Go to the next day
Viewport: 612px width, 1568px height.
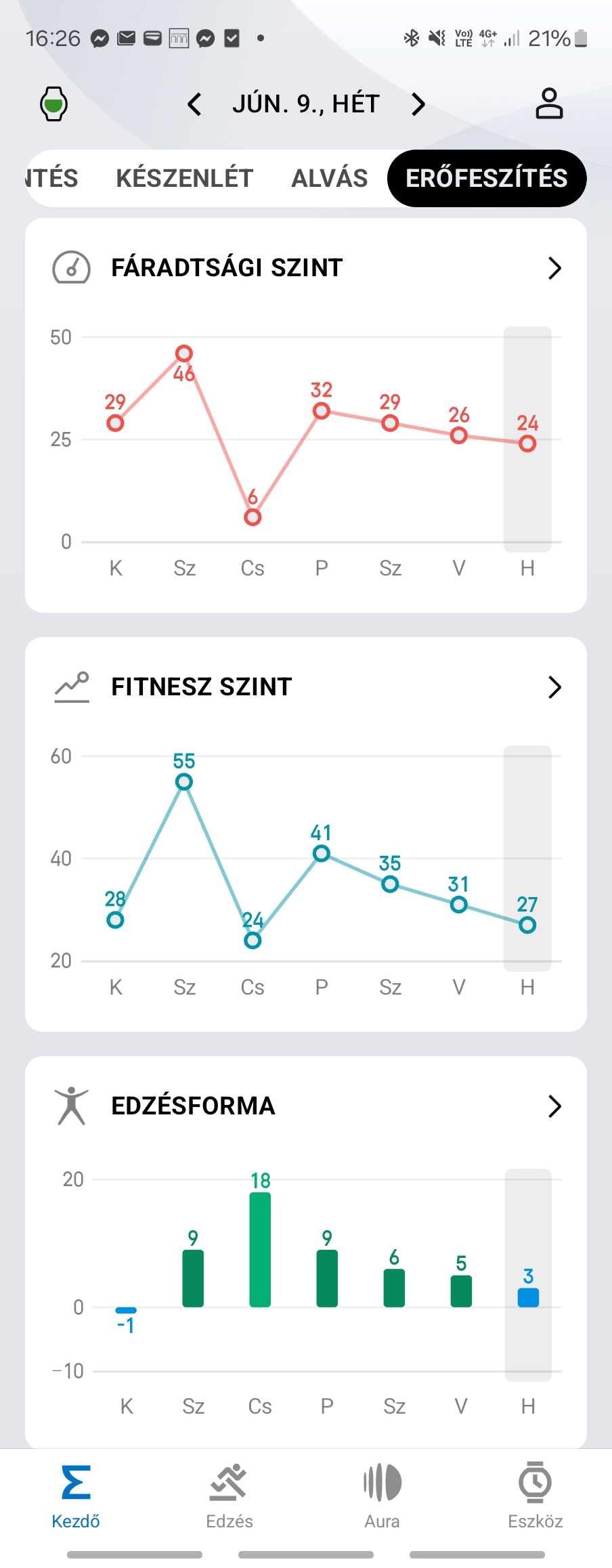[x=418, y=104]
